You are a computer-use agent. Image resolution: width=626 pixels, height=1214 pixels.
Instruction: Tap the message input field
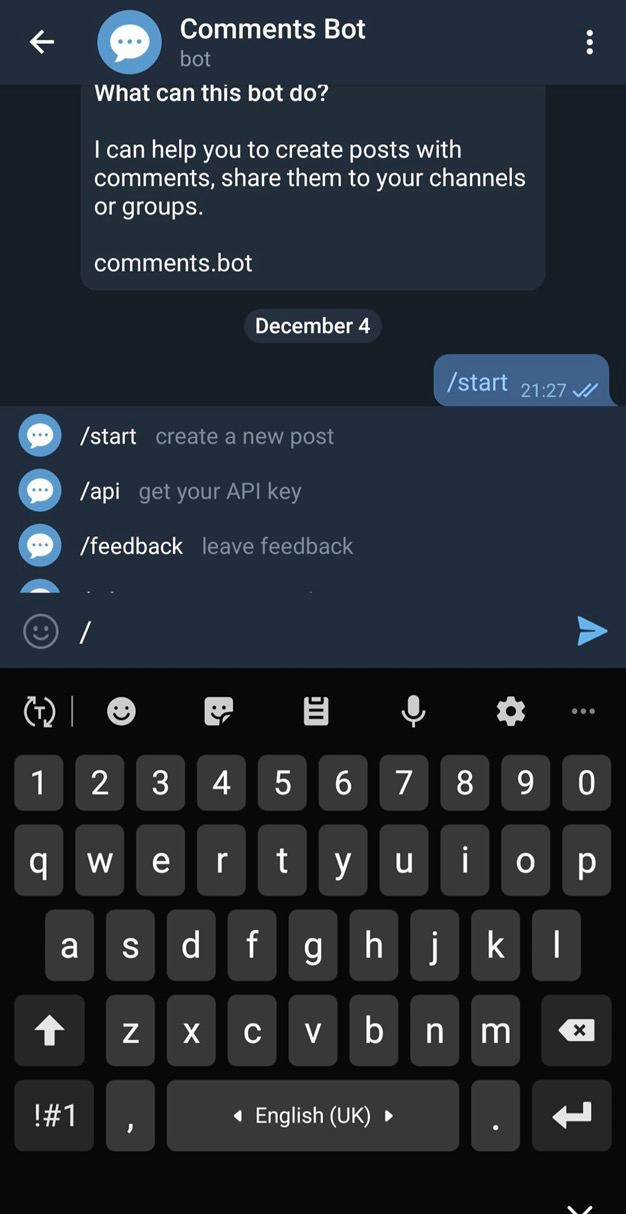click(320, 631)
